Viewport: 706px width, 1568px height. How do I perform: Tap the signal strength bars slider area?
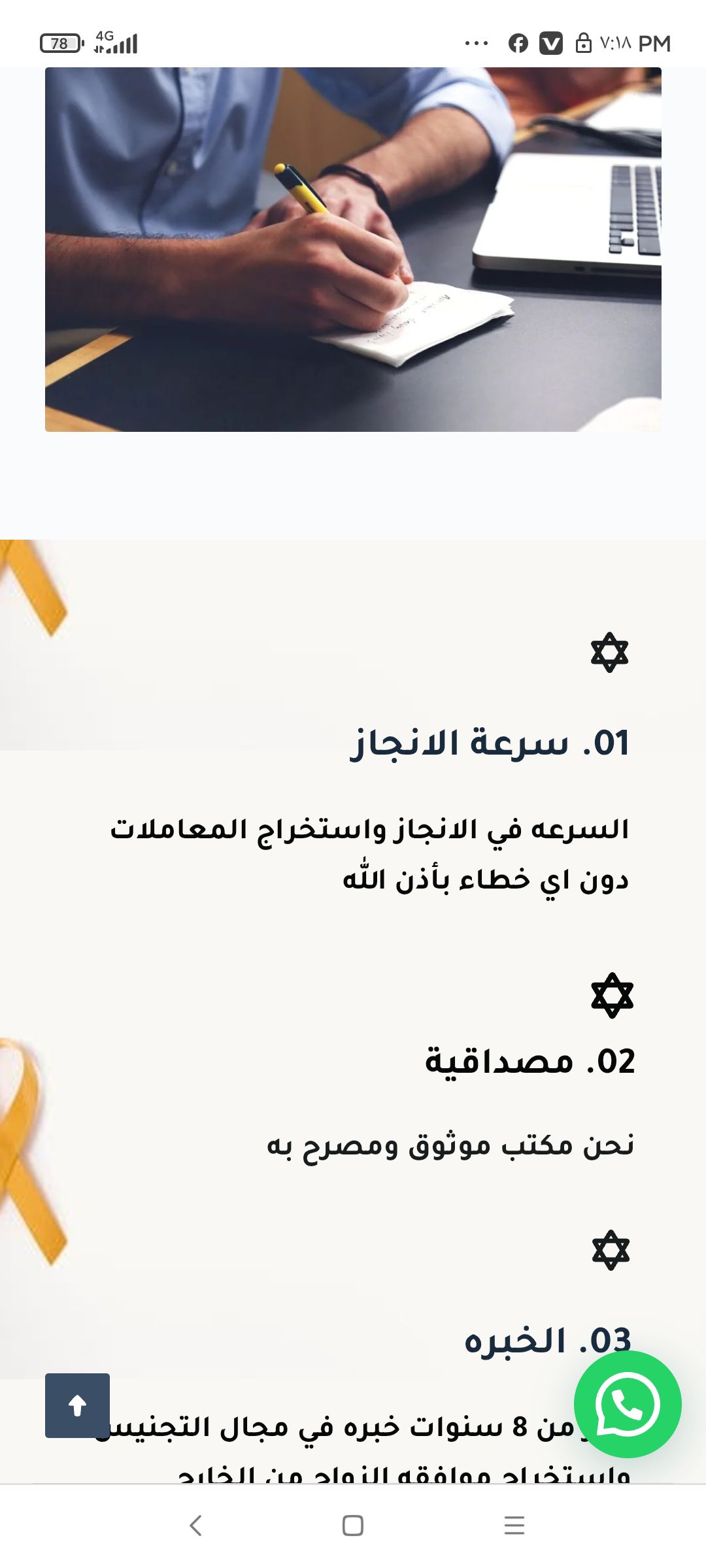122,47
